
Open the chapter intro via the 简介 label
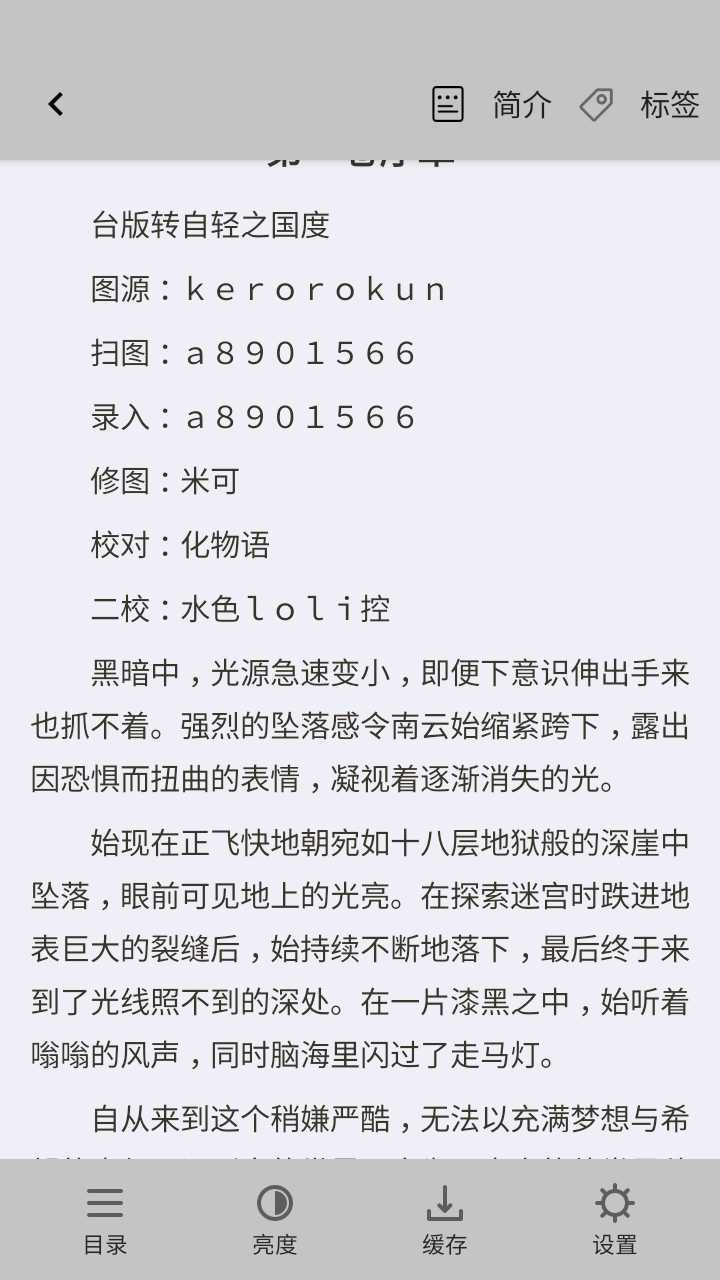(519, 104)
